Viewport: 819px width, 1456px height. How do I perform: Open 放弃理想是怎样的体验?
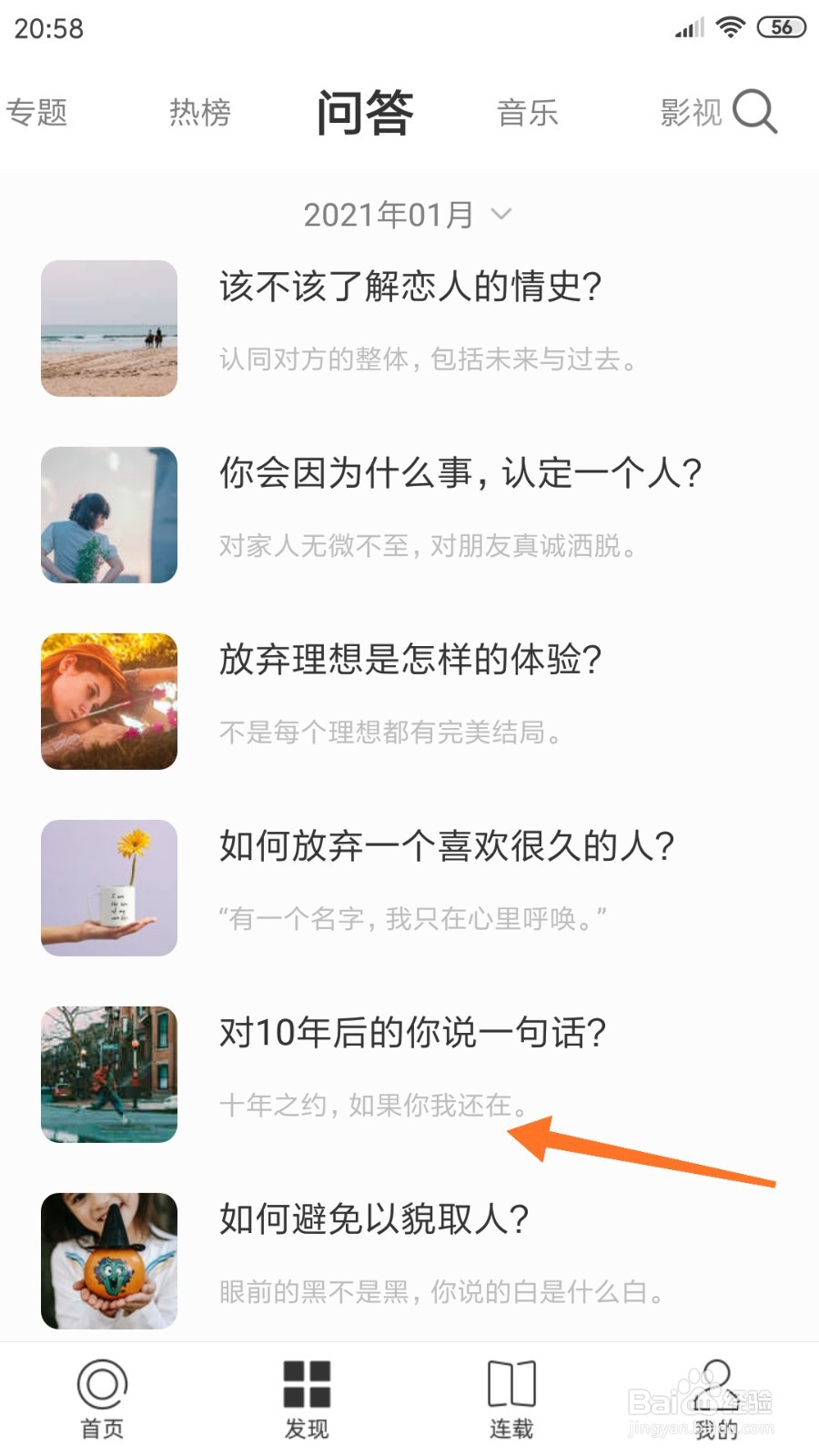point(411,662)
